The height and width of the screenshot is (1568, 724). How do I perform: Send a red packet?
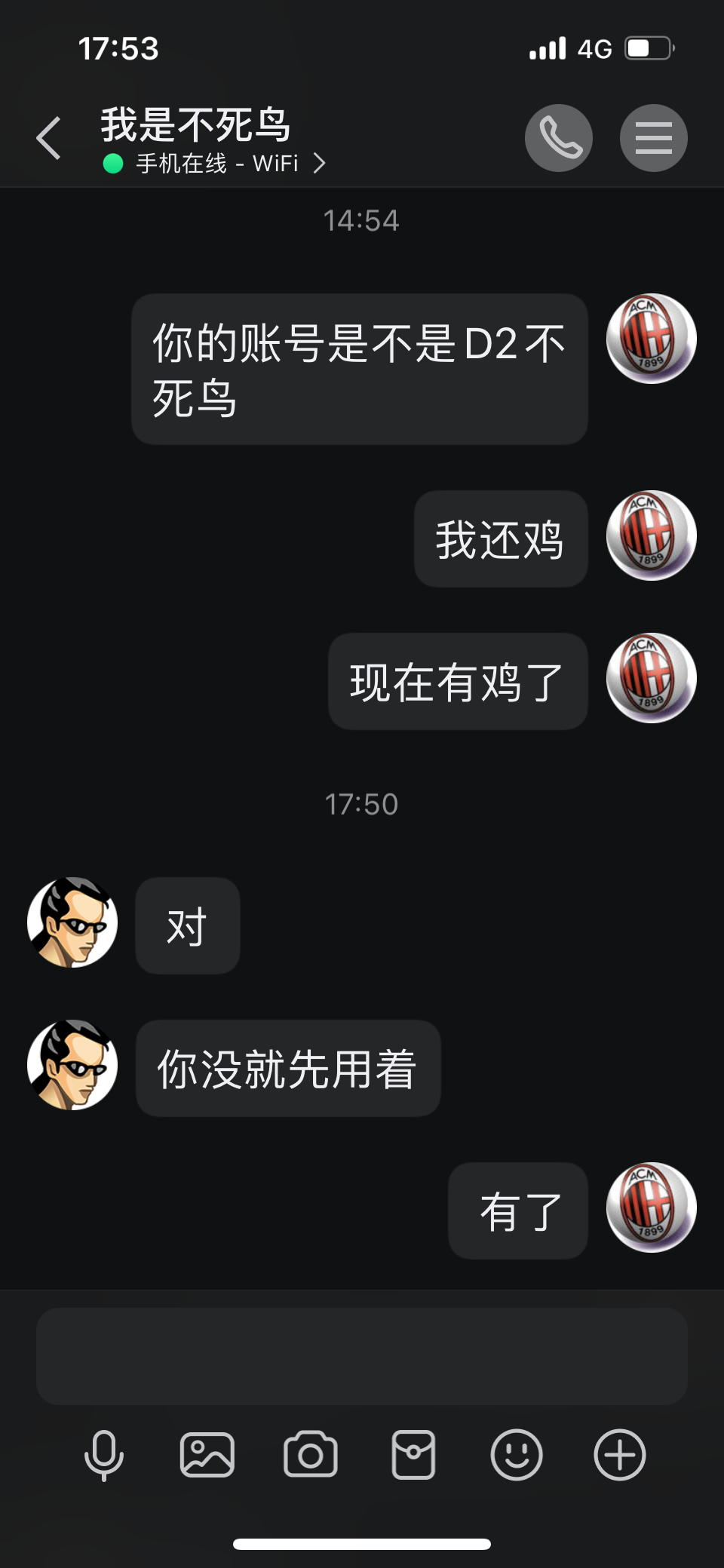[x=413, y=1454]
